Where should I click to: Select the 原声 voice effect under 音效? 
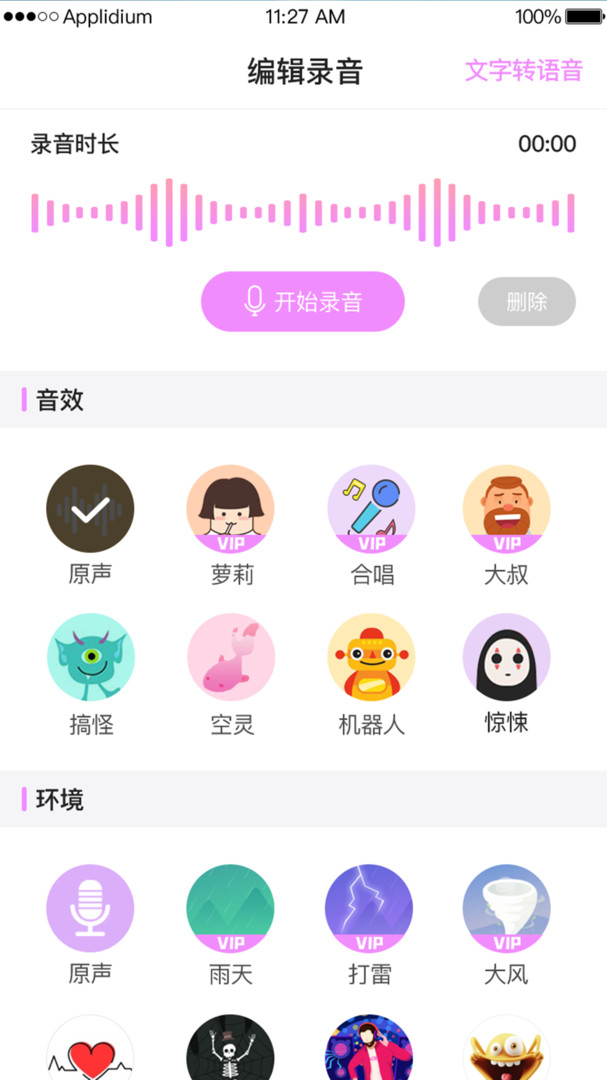pyautogui.click(x=90, y=509)
